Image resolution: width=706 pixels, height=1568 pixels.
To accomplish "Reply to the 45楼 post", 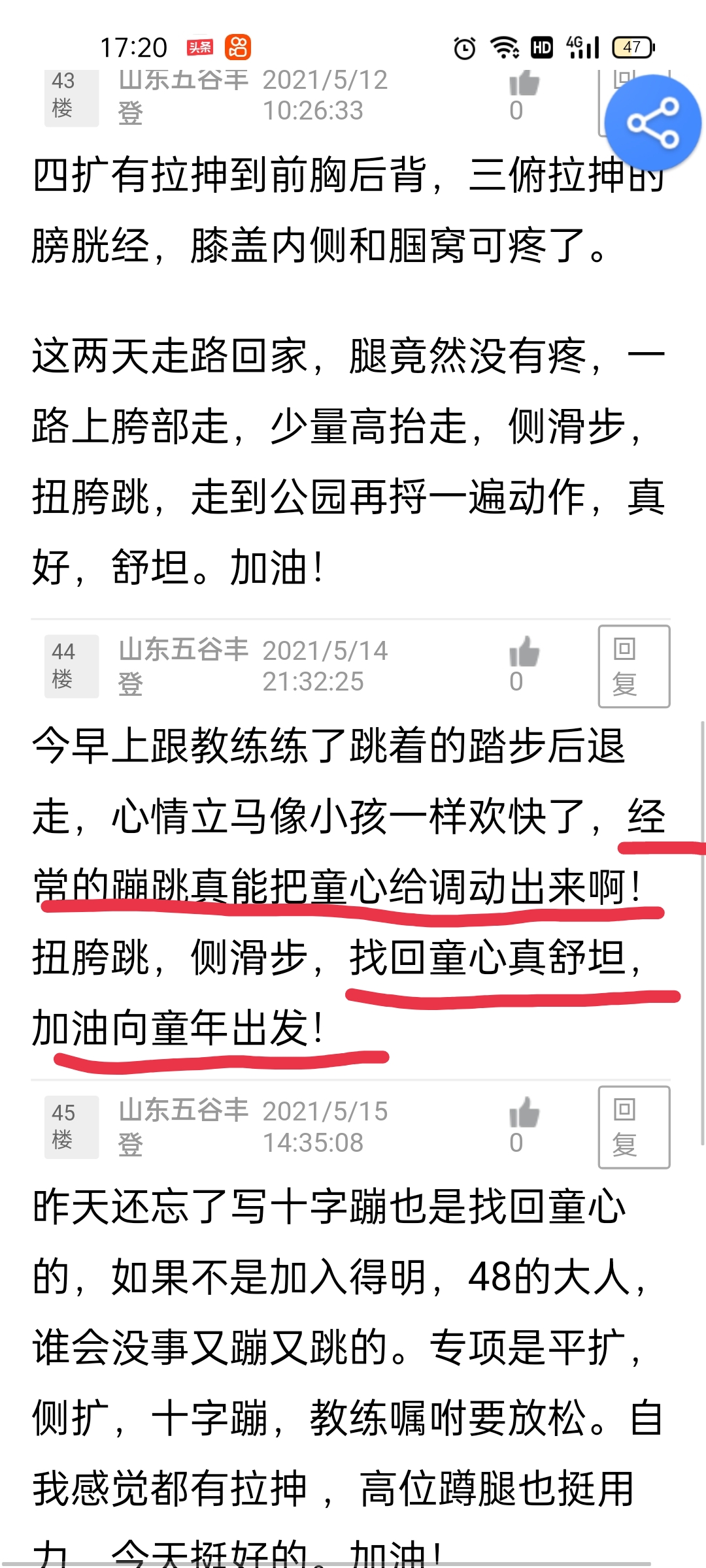I will (x=634, y=1127).
